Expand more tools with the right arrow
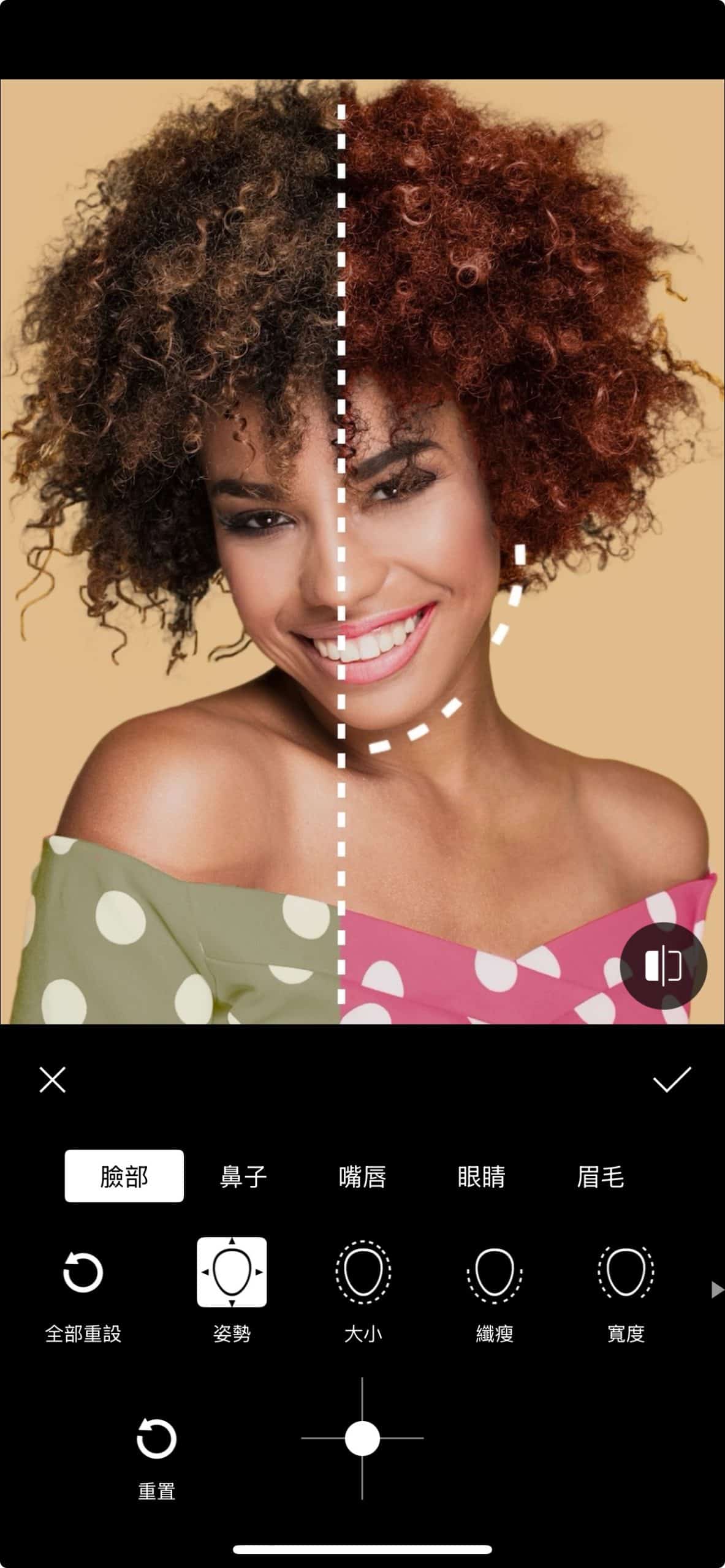Viewport: 725px width, 1568px height. tap(716, 1289)
